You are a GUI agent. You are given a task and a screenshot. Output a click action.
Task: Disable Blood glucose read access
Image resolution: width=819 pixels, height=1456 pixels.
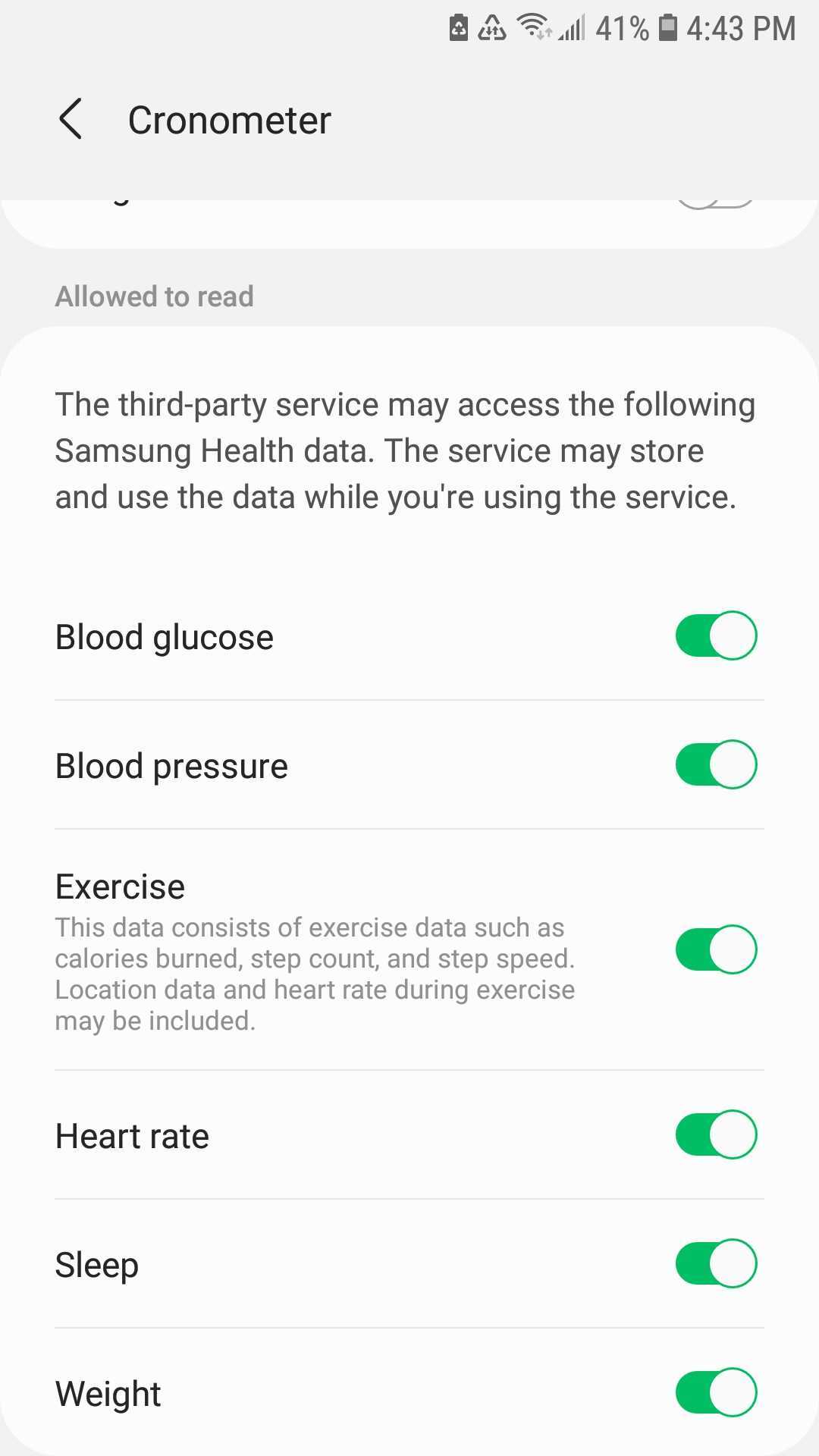point(716,635)
